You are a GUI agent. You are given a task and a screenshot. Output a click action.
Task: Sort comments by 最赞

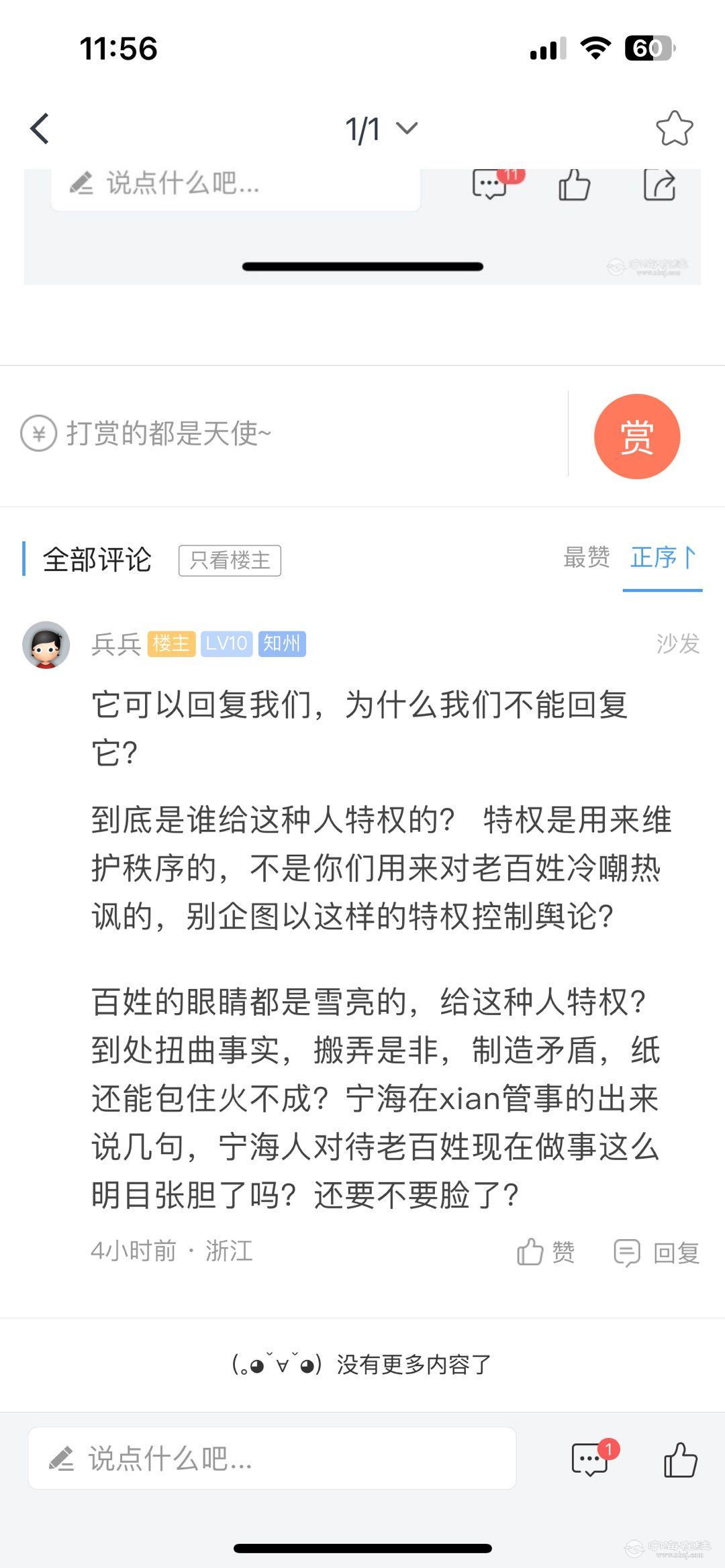pyautogui.click(x=586, y=558)
